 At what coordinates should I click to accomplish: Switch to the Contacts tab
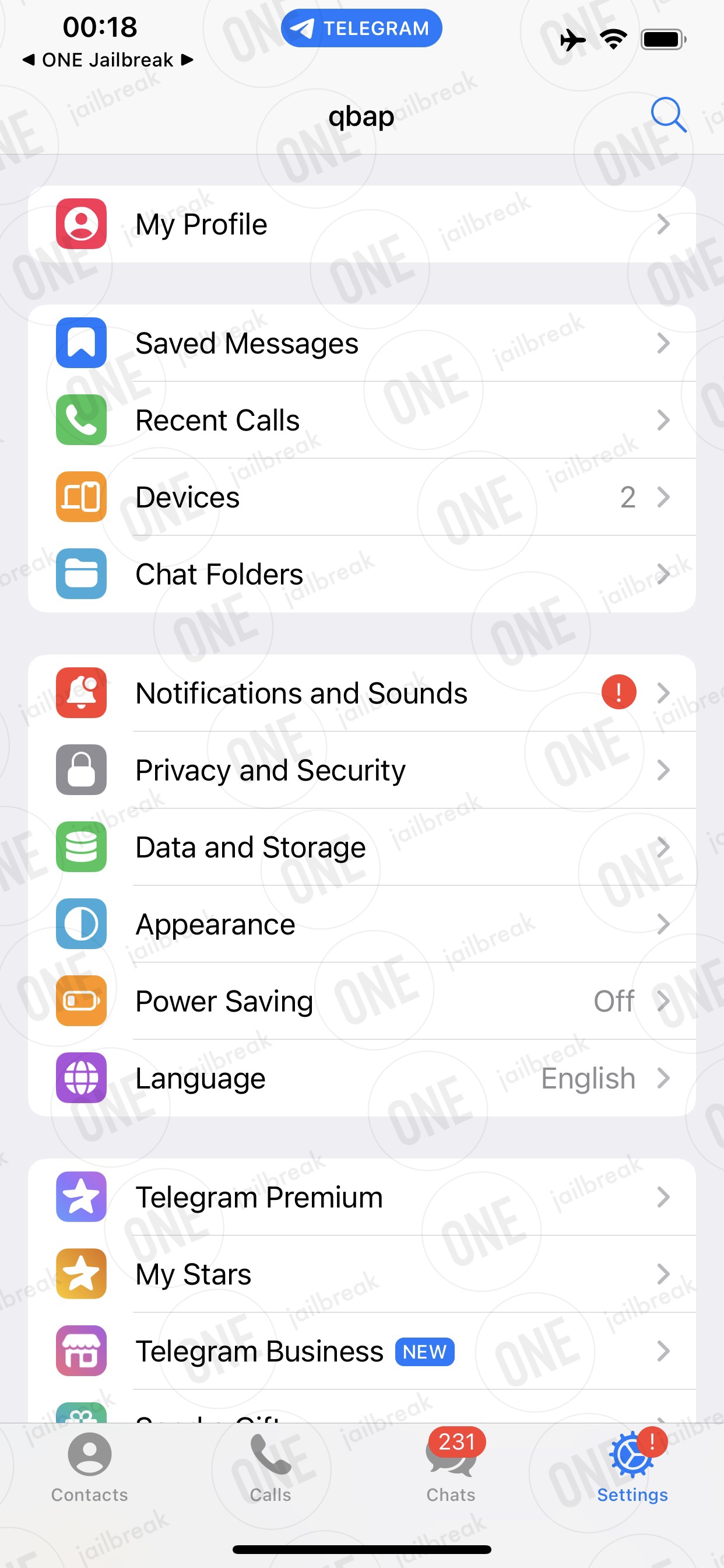pos(89,1467)
